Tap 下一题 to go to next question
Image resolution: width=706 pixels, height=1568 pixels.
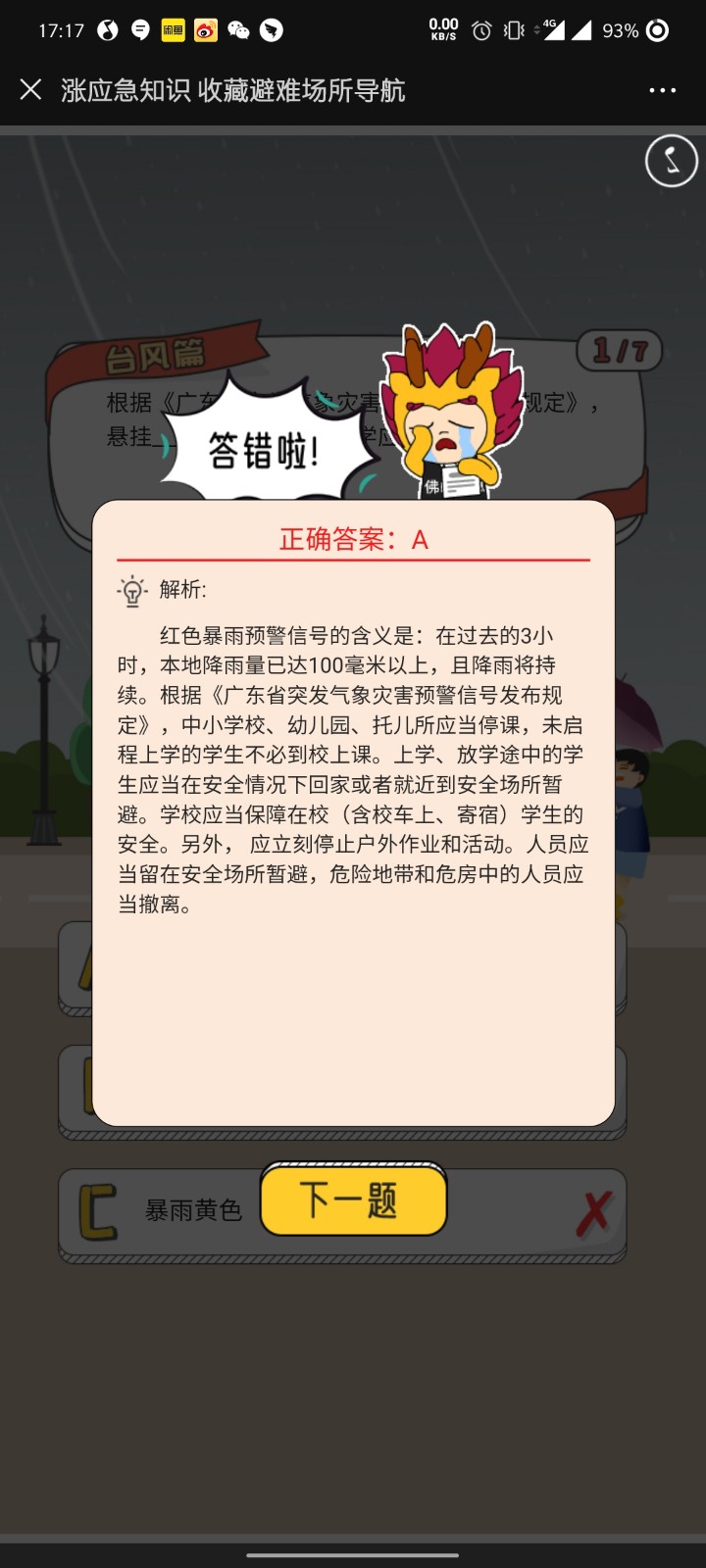click(x=353, y=1200)
